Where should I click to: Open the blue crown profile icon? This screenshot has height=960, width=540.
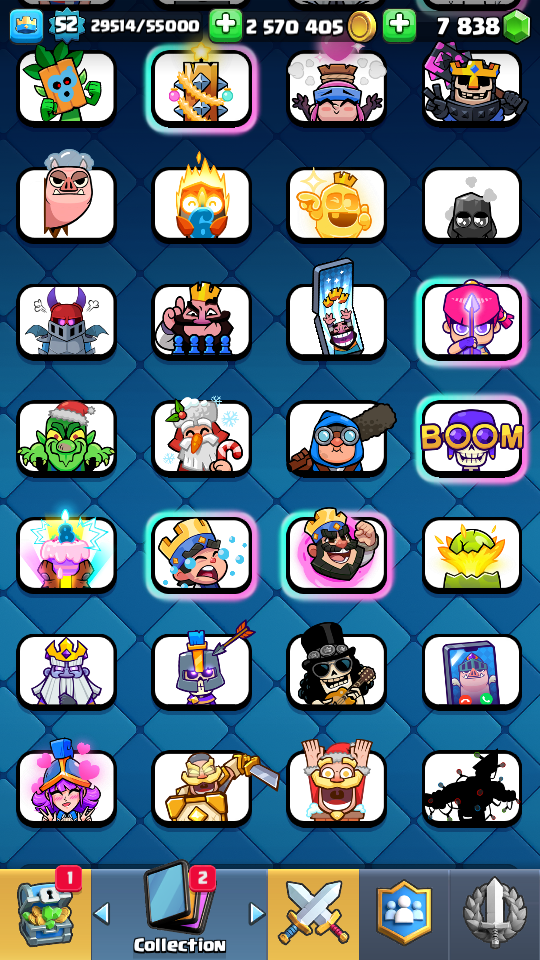[26, 26]
